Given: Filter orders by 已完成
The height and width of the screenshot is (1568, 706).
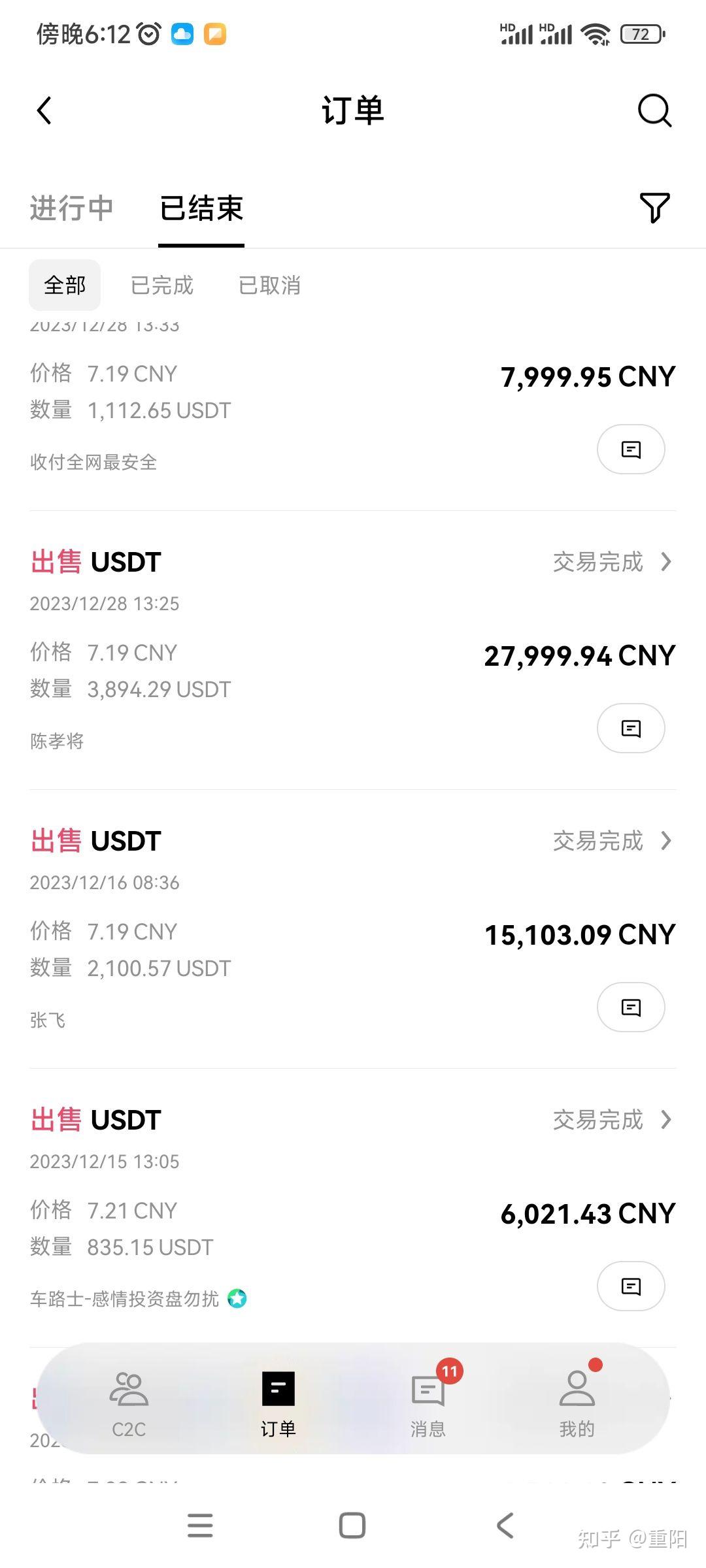Looking at the screenshot, I should (162, 285).
